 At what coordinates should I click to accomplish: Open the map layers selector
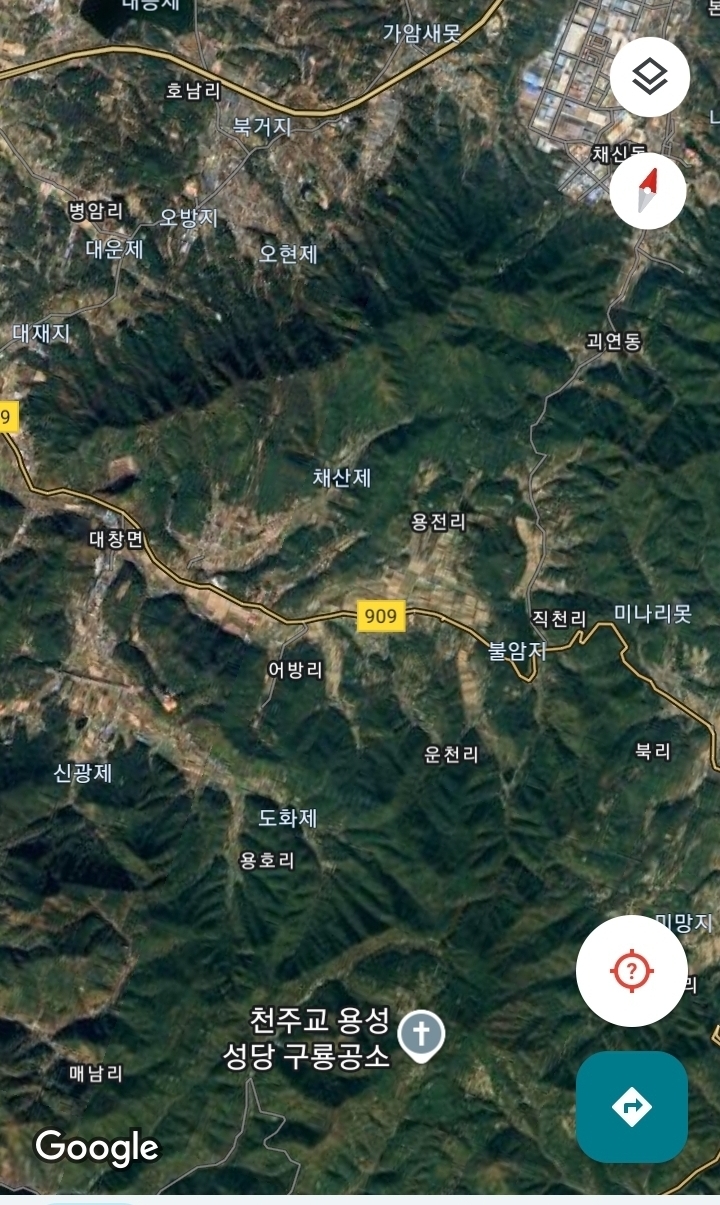pyautogui.click(x=650, y=77)
